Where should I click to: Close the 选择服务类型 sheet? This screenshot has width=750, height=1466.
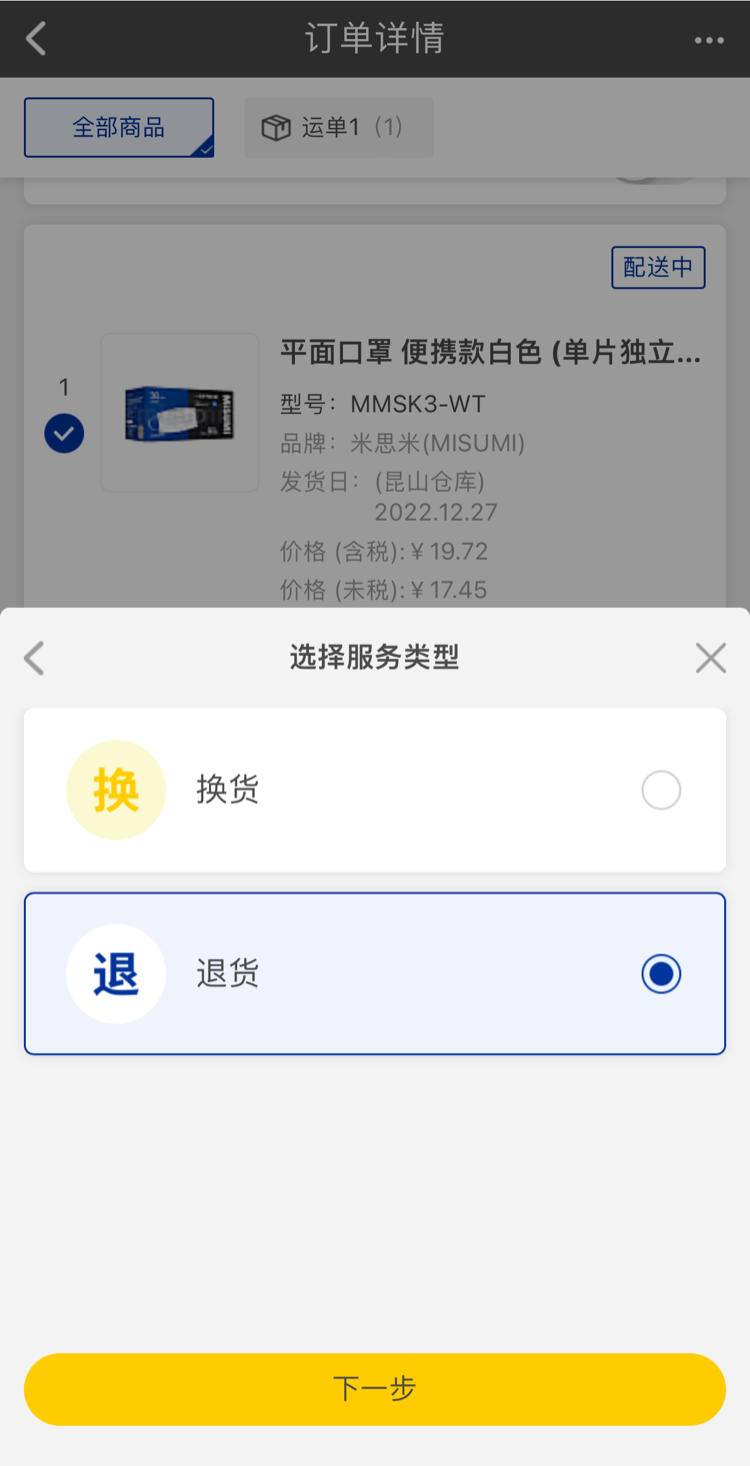click(x=710, y=658)
